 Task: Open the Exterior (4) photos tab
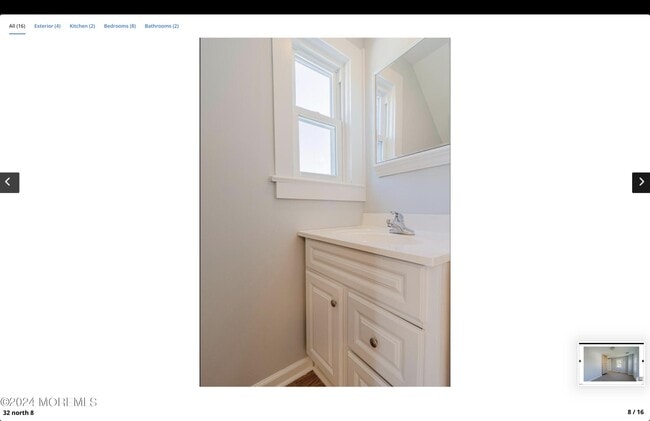47,26
